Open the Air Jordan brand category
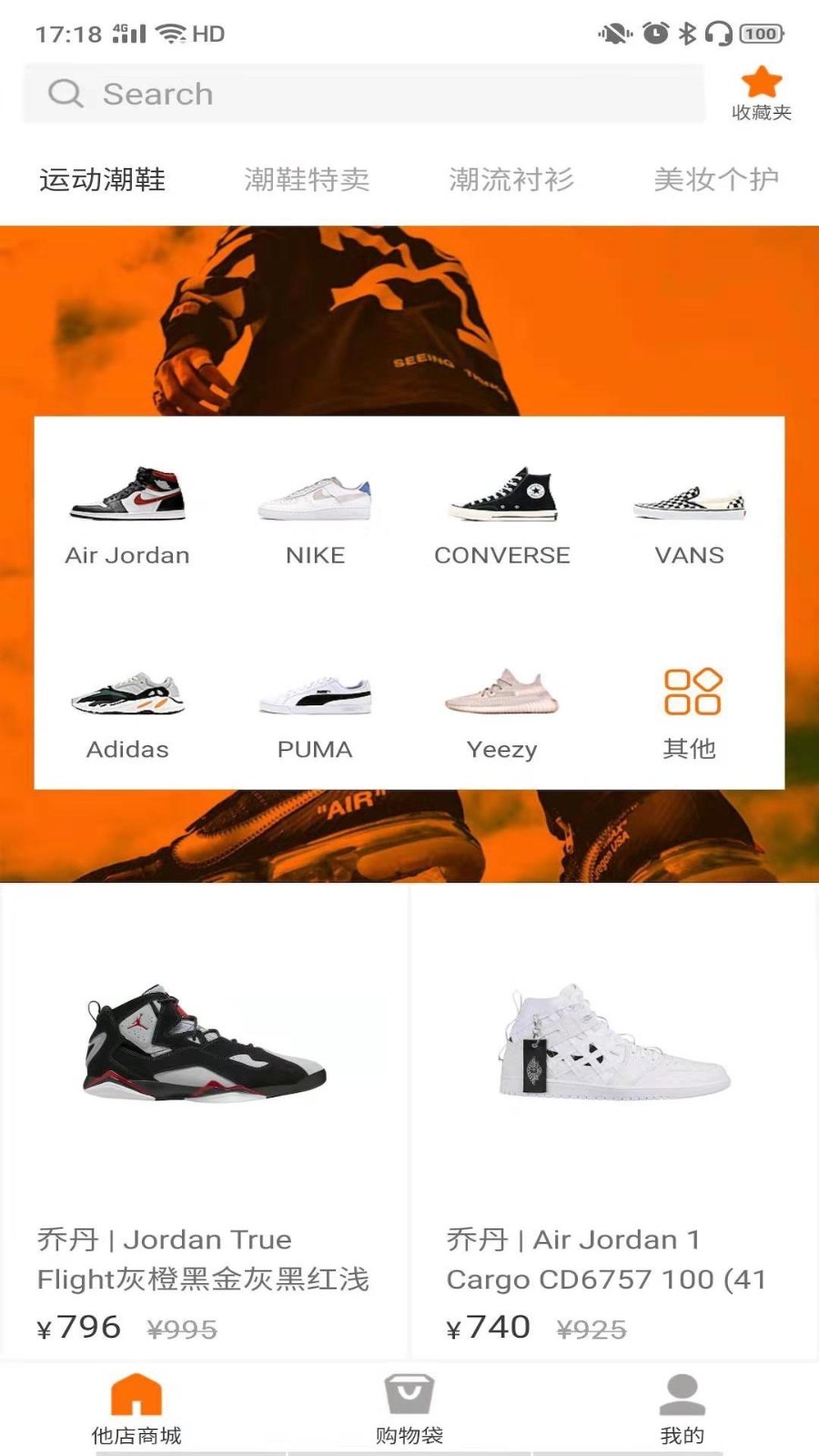This screenshot has width=819, height=1456. pyautogui.click(x=127, y=516)
